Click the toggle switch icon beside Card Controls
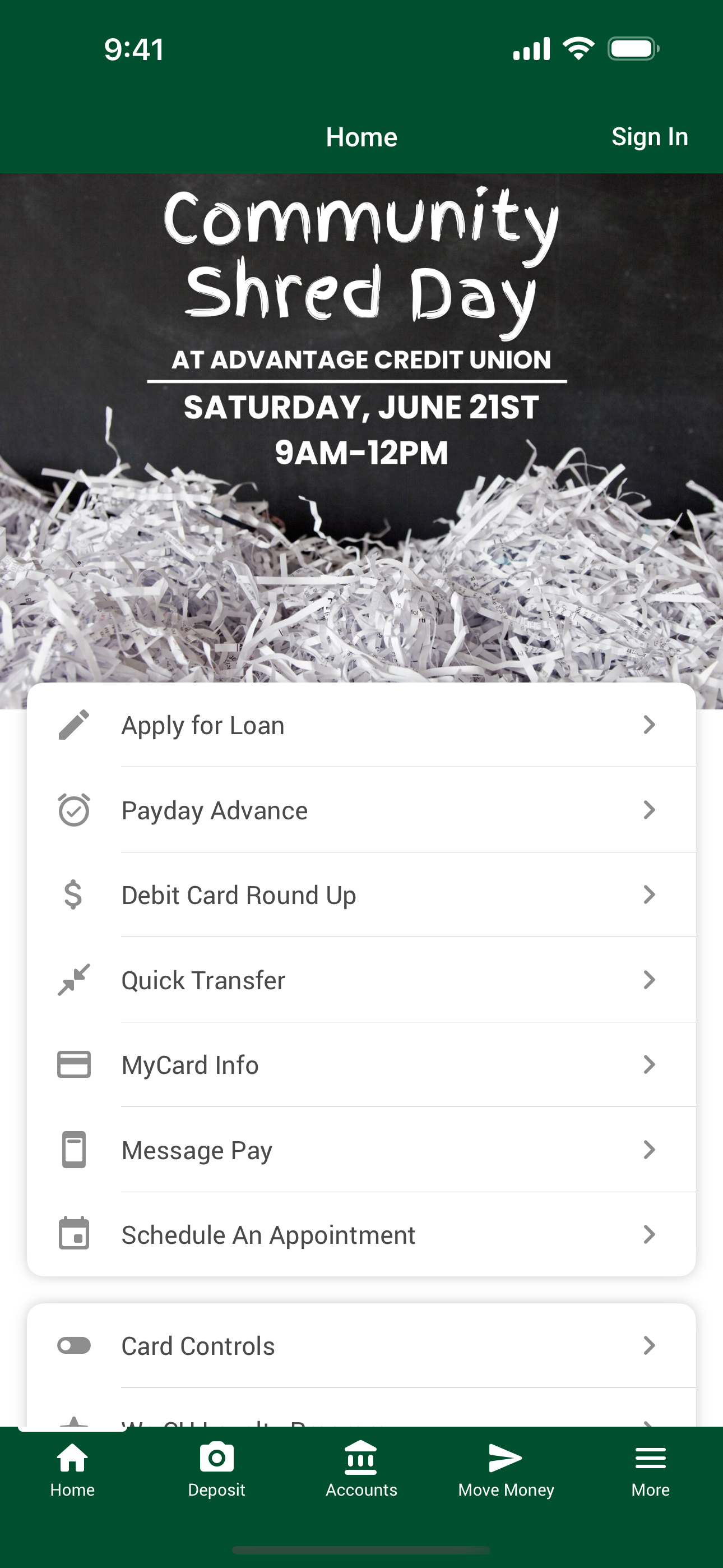Image resolution: width=723 pixels, height=1568 pixels. point(74,1346)
